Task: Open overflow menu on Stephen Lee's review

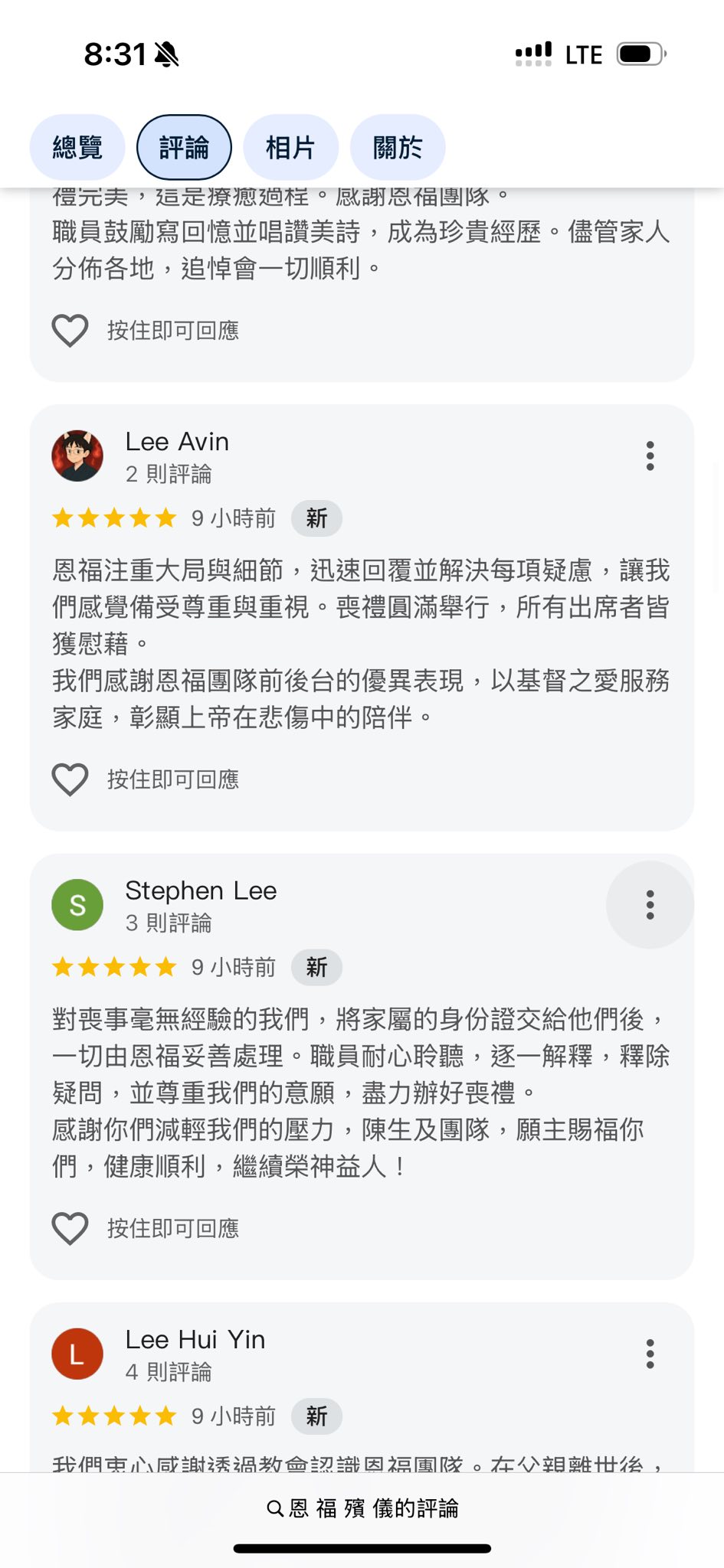Action: pos(650,904)
